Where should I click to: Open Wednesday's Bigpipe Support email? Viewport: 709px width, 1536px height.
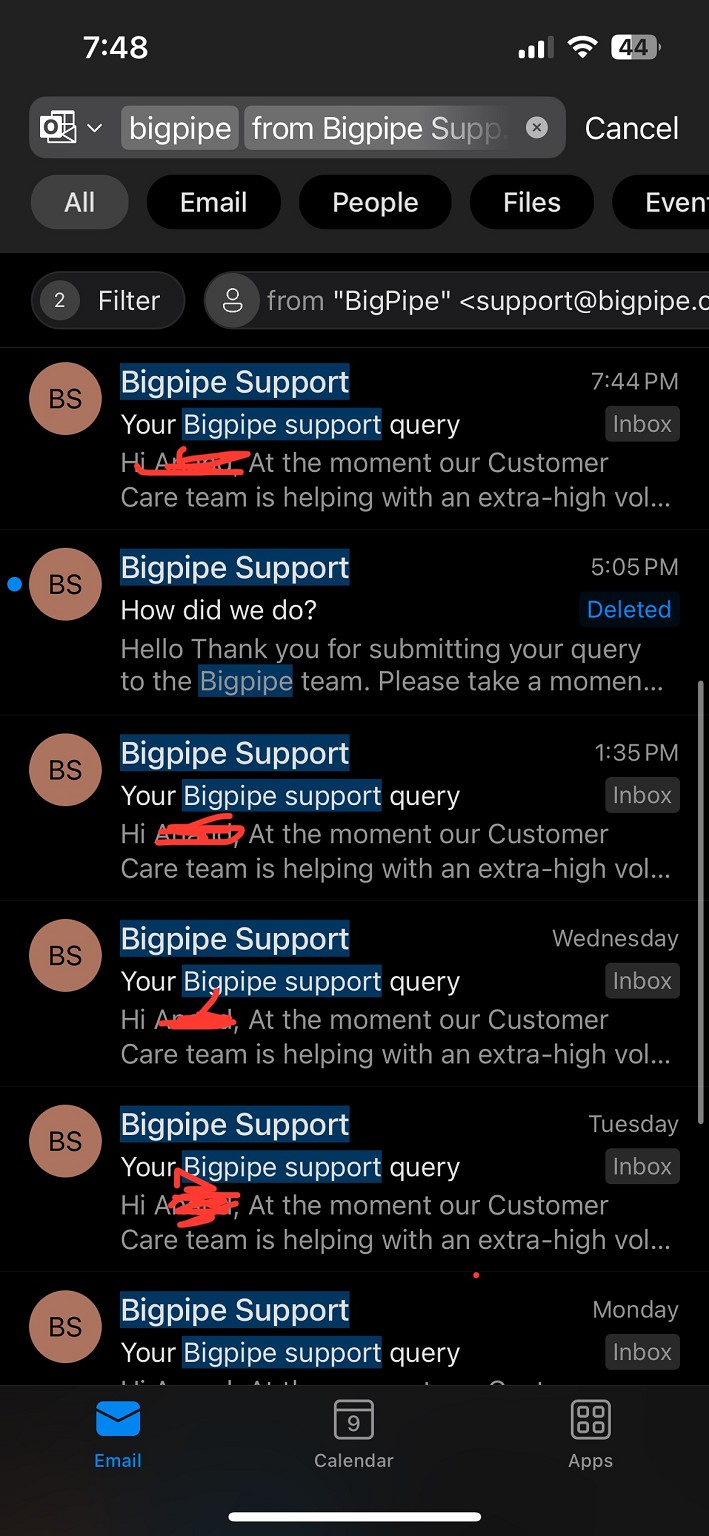[354, 994]
